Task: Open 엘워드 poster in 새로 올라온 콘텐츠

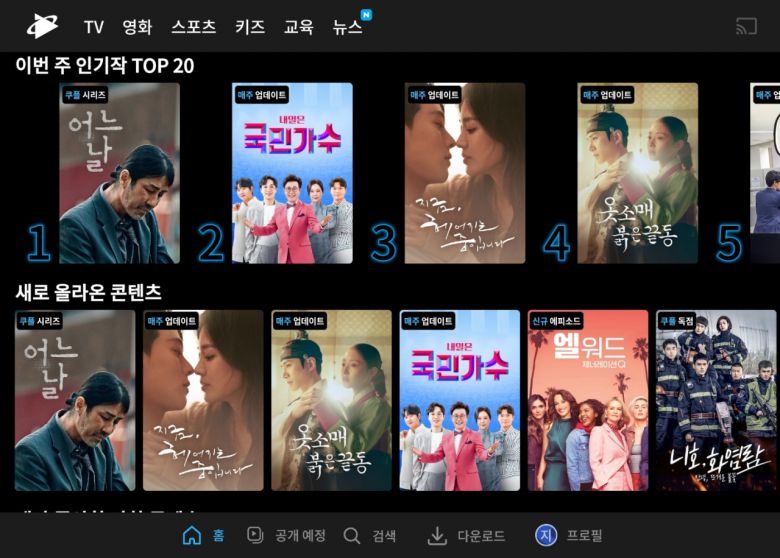Action: [588, 400]
